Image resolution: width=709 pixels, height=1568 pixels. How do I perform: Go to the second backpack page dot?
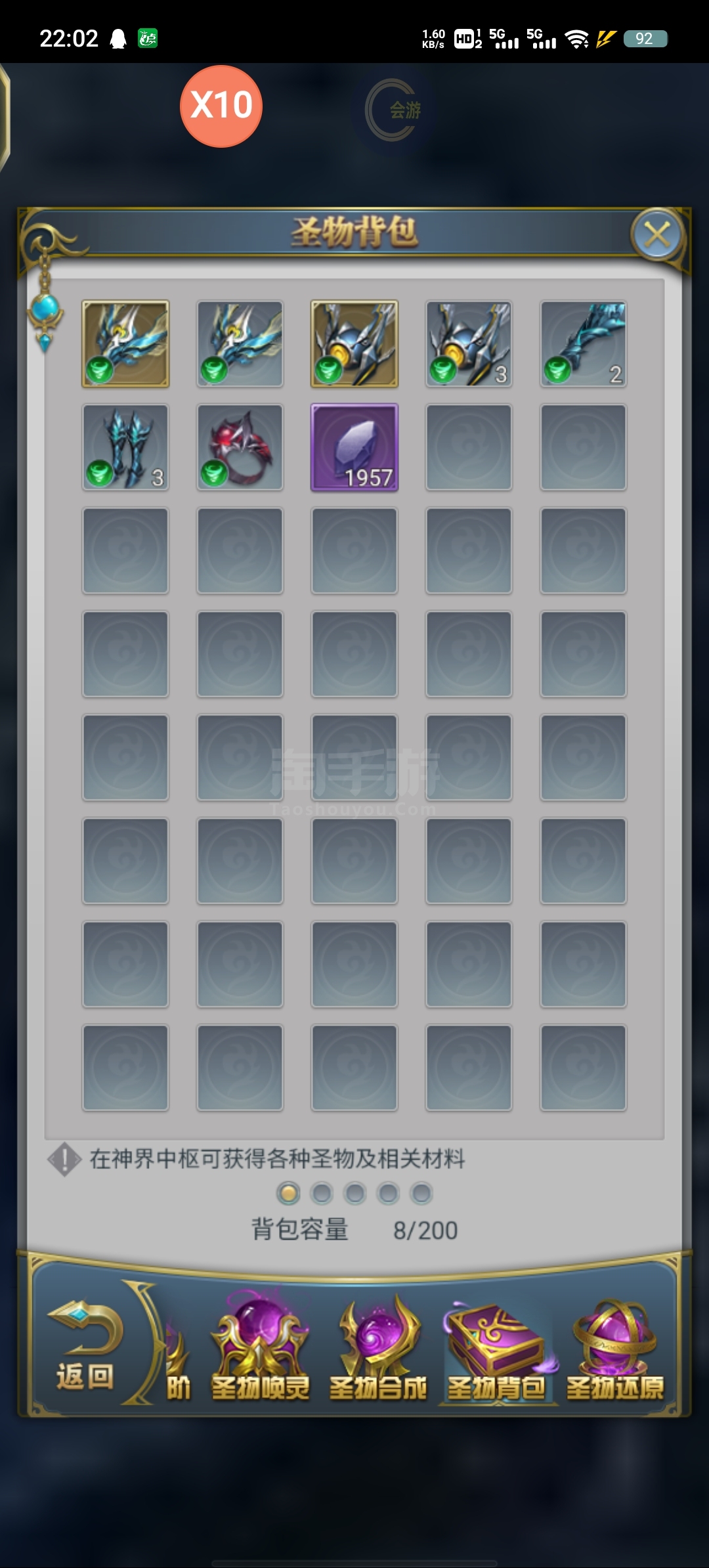coord(322,1193)
